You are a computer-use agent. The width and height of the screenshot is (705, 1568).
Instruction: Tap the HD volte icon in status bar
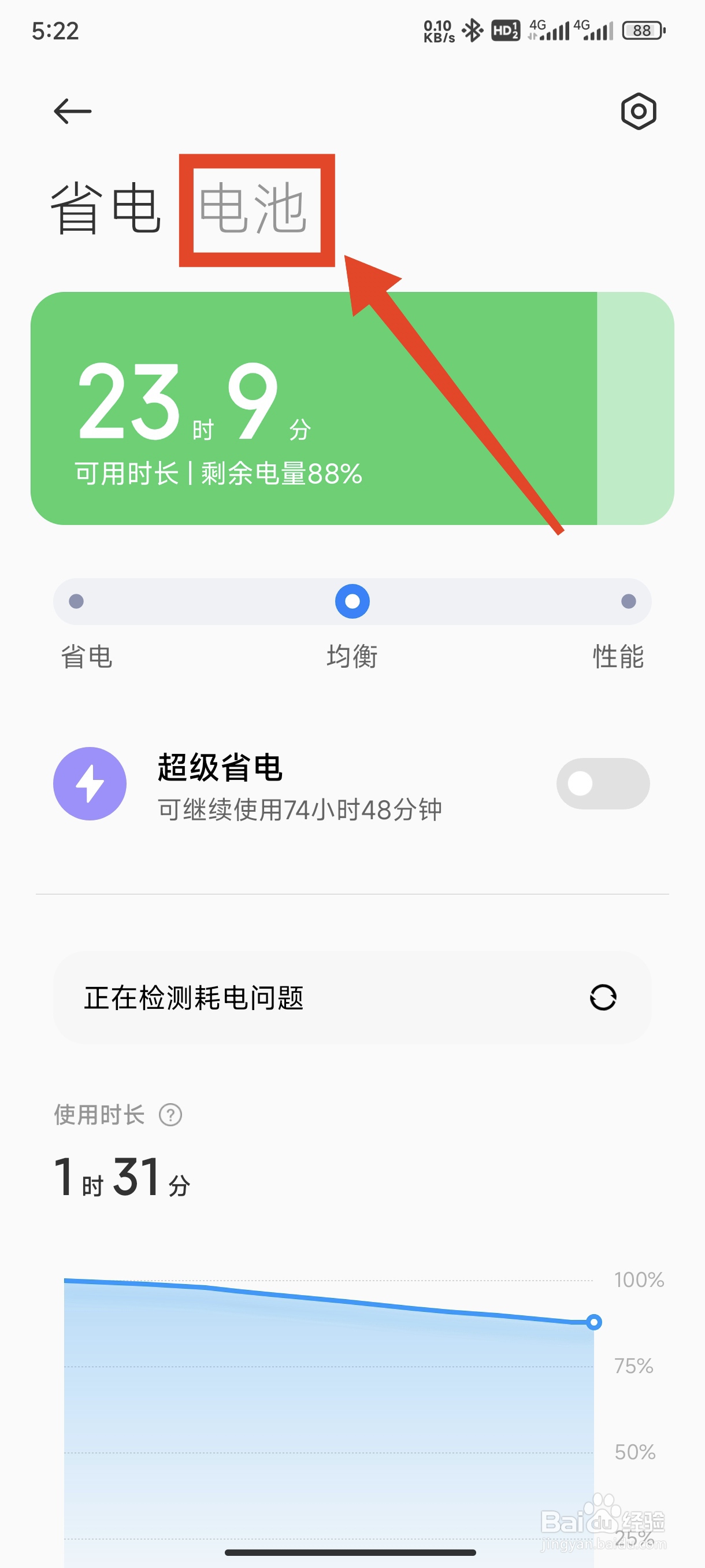504,29
